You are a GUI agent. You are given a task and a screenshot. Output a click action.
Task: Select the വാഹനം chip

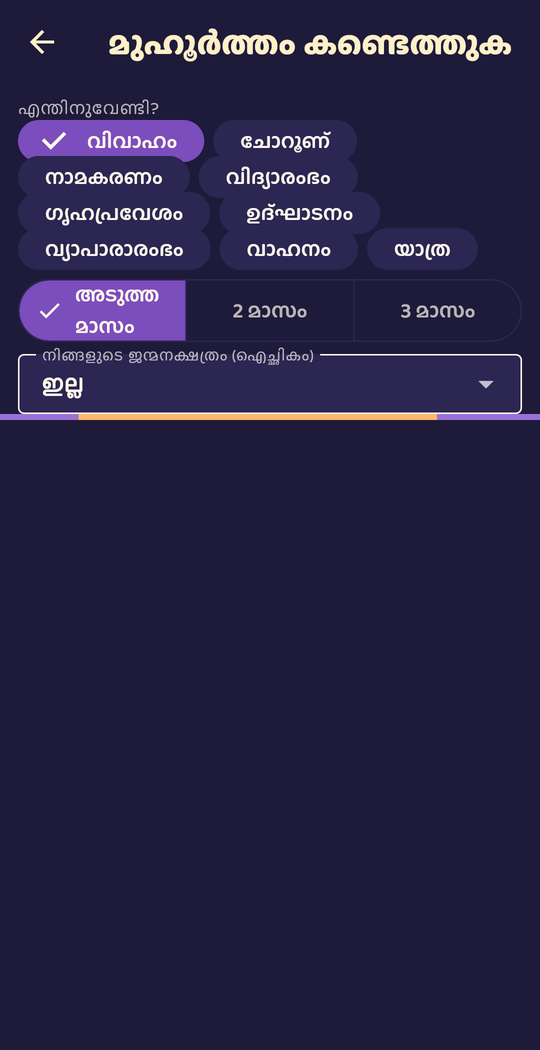(289, 250)
